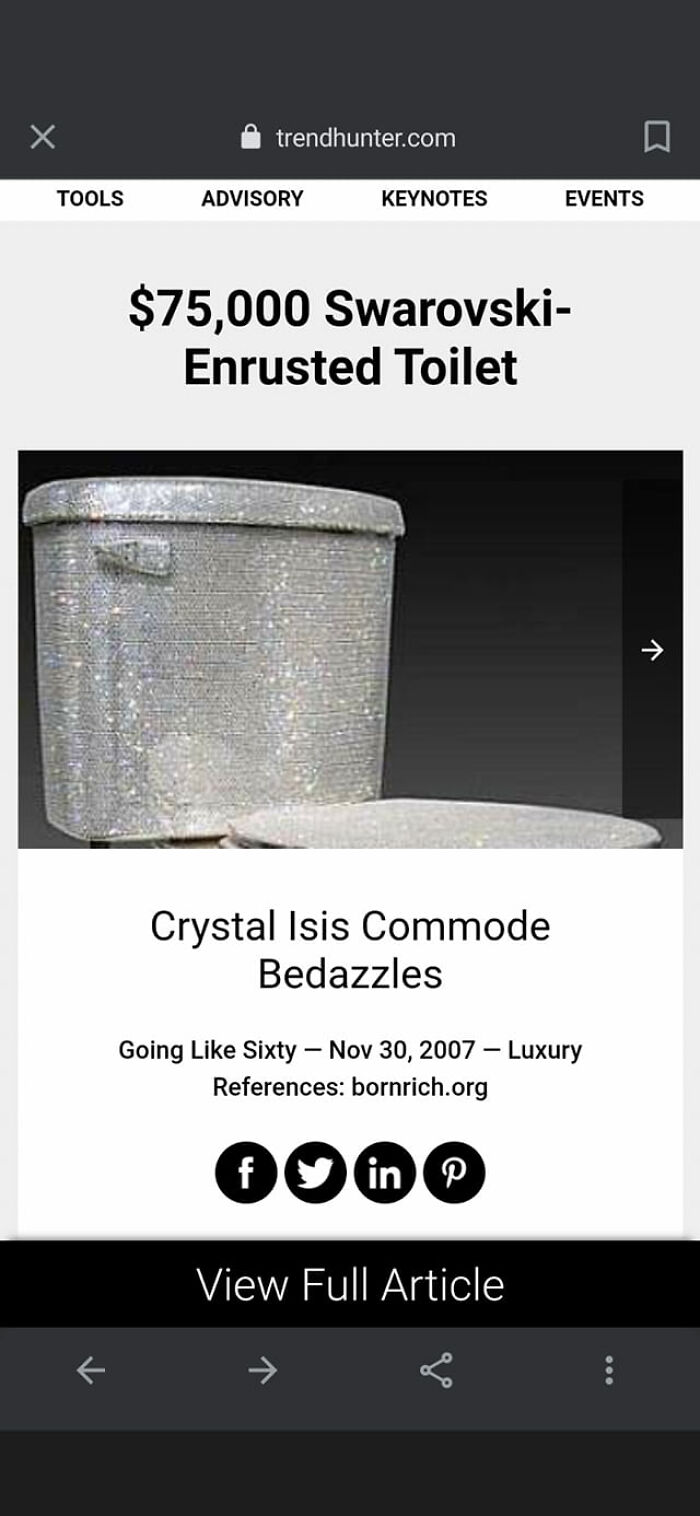Image resolution: width=700 pixels, height=1516 pixels.
Task: Open the Tools menu item
Action: pyautogui.click(x=90, y=198)
